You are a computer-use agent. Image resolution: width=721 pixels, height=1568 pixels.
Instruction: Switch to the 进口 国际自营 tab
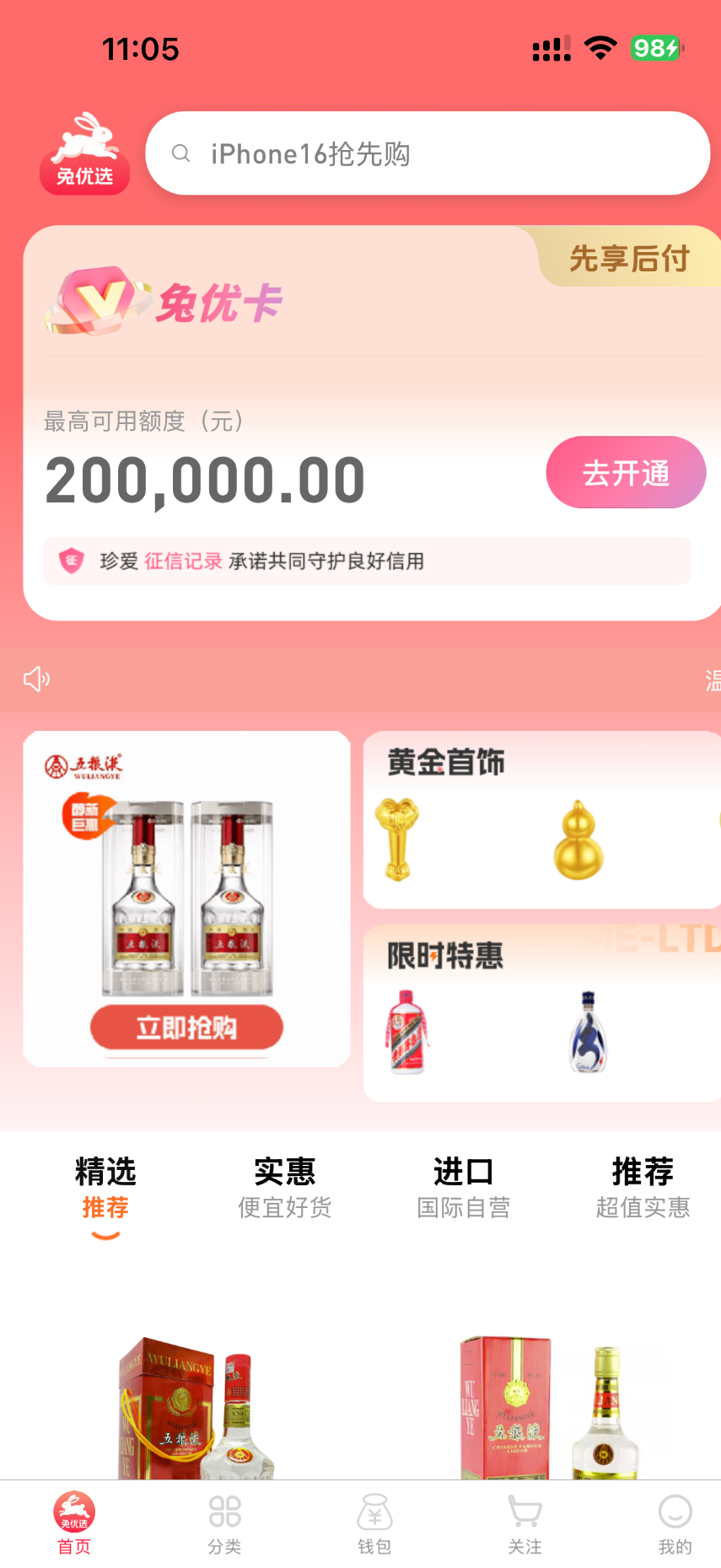[x=464, y=1189]
